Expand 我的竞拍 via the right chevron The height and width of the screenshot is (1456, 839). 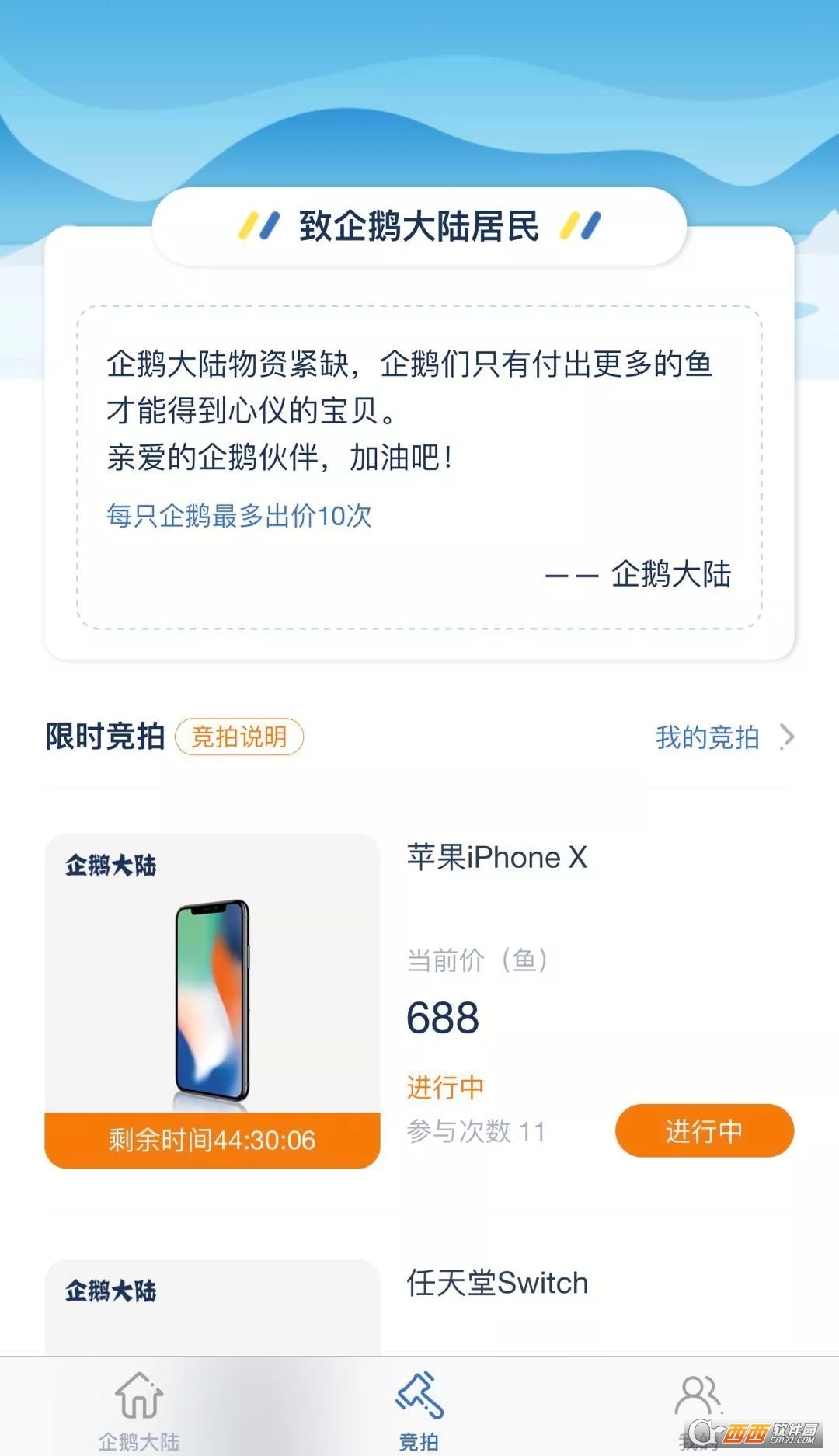click(x=789, y=738)
